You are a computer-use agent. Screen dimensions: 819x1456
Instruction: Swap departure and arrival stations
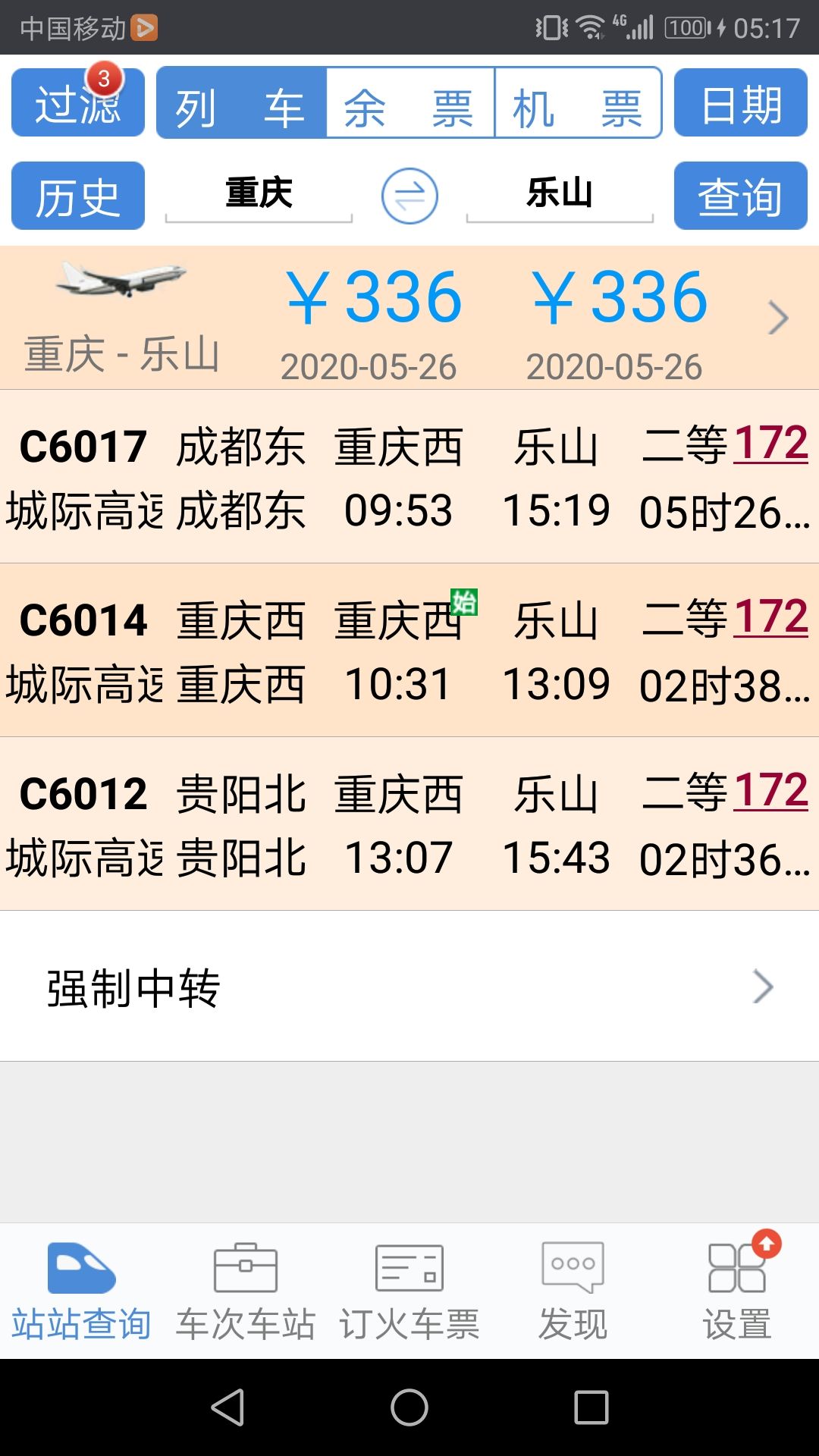[x=409, y=196]
